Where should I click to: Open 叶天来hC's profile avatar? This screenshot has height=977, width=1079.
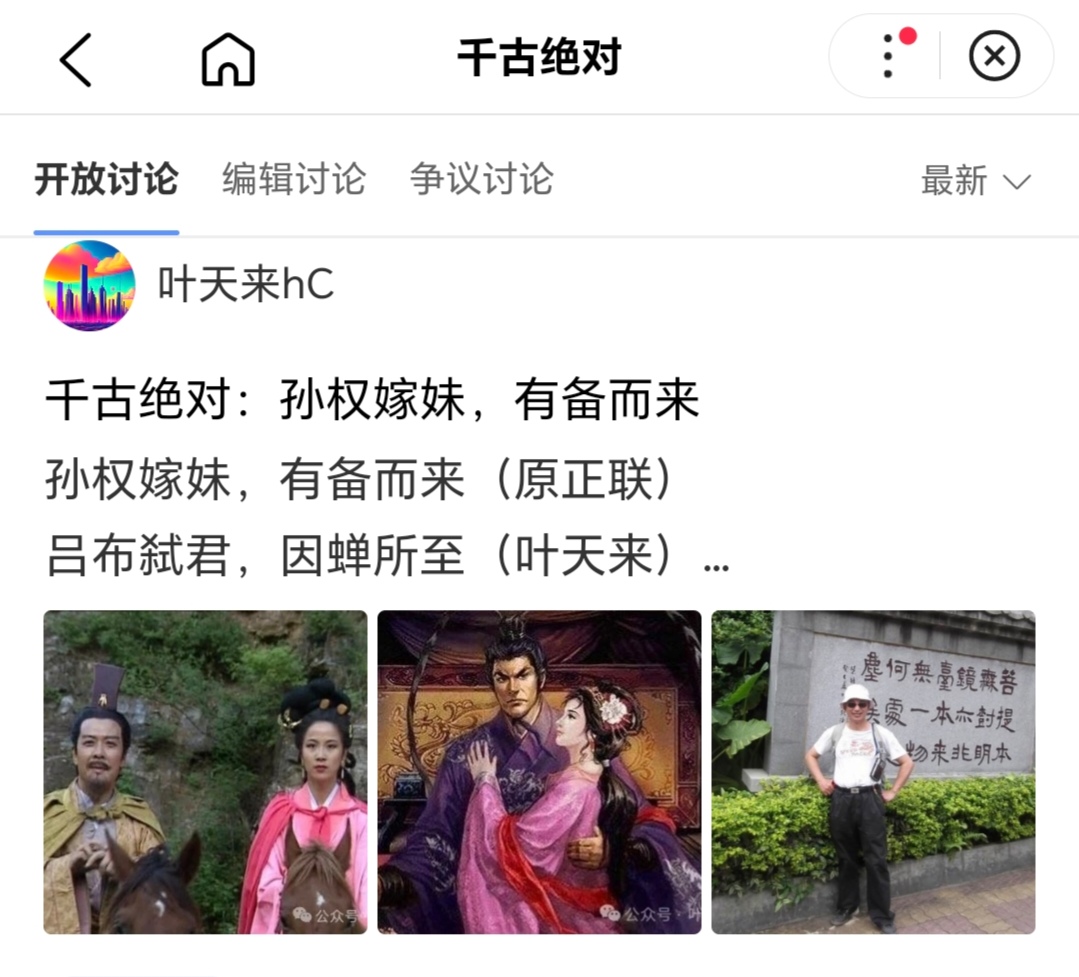[x=89, y=286]
